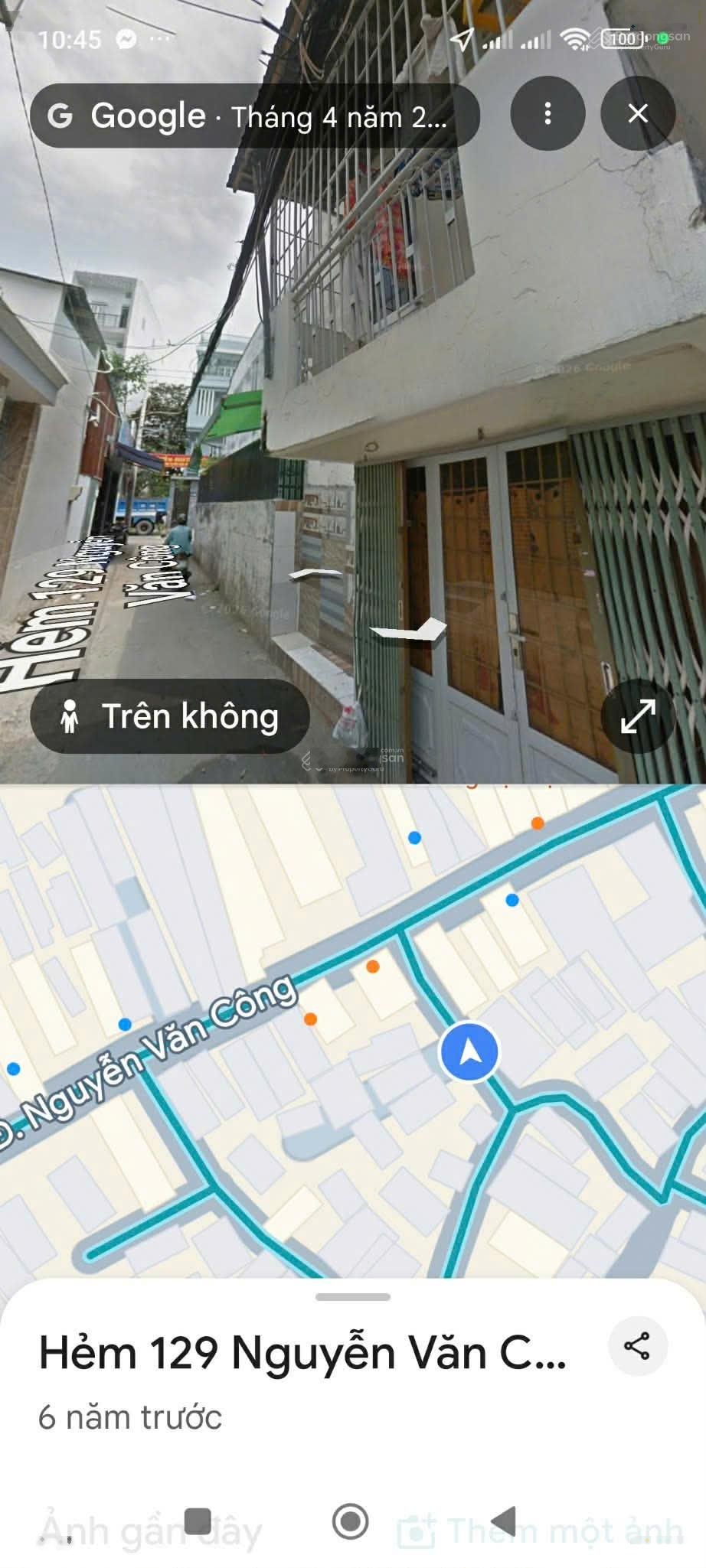Open the Street View overflow menu
Viewport: 706px width, 1568px height.
pos(547,114)
